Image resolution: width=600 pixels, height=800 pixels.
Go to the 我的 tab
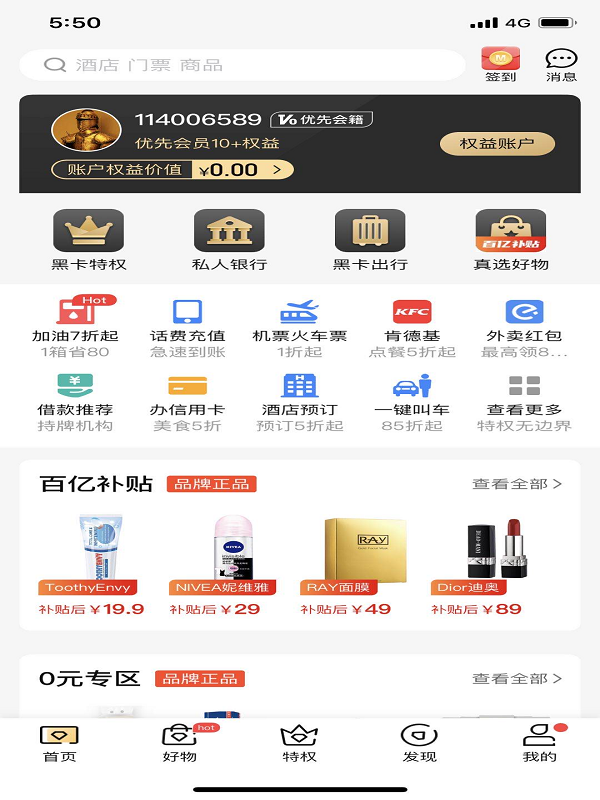click(540, 744)
